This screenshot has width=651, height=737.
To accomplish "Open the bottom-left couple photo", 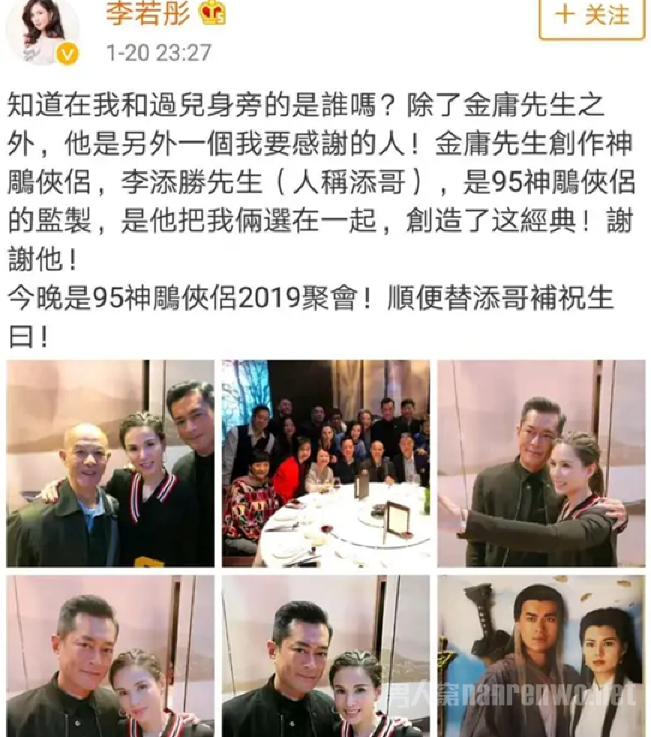I will [x=110, y=656].
